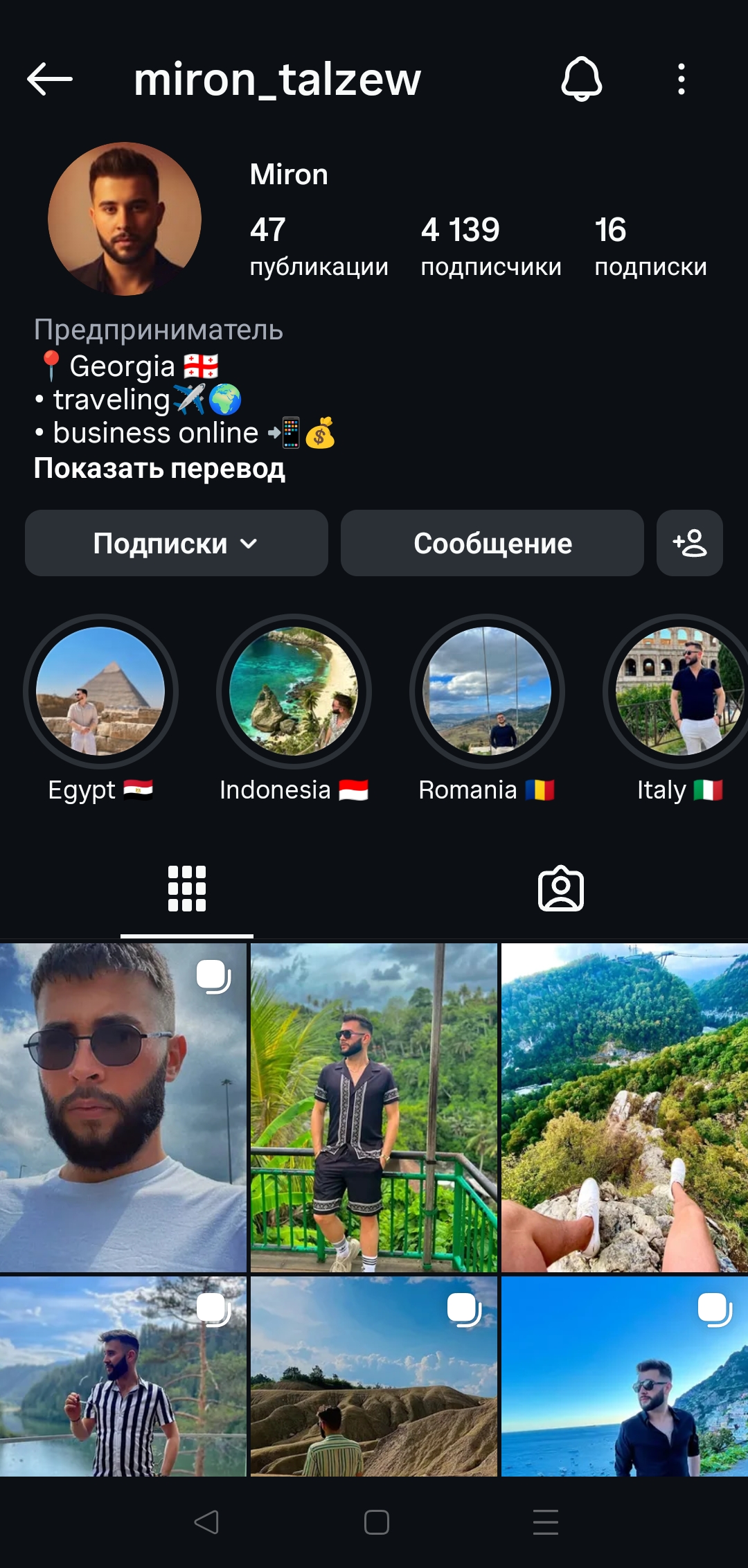Tap the Сообщение button
748x1568 pixels.
[492, 543]
